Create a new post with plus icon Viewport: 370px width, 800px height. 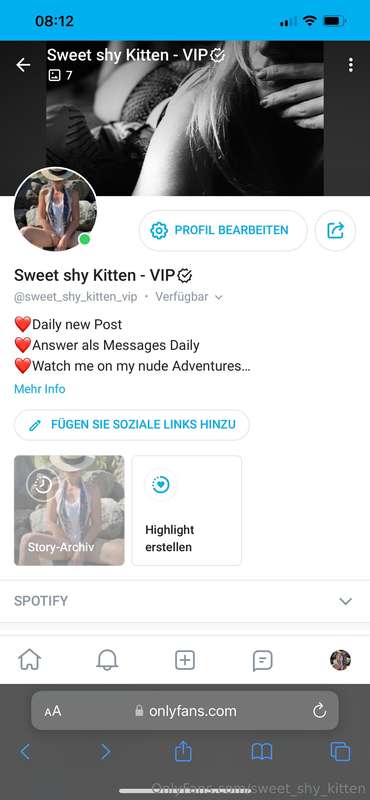pos(185,660)
